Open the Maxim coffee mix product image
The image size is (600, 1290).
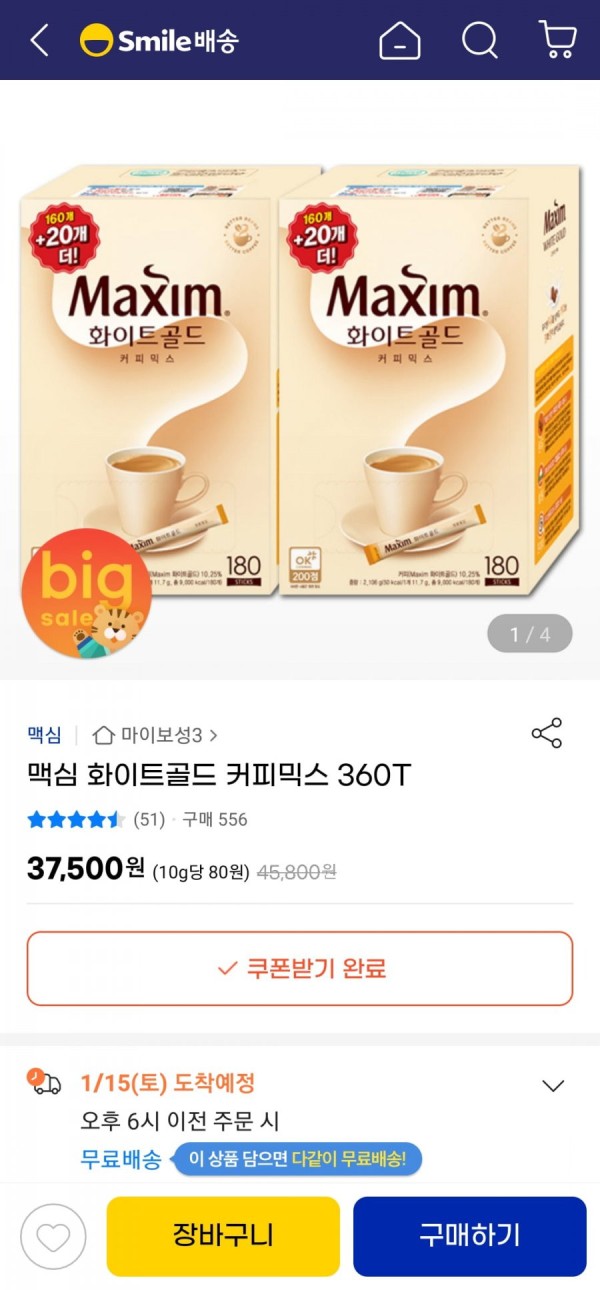pyautogui.click(x=300, y=380)
